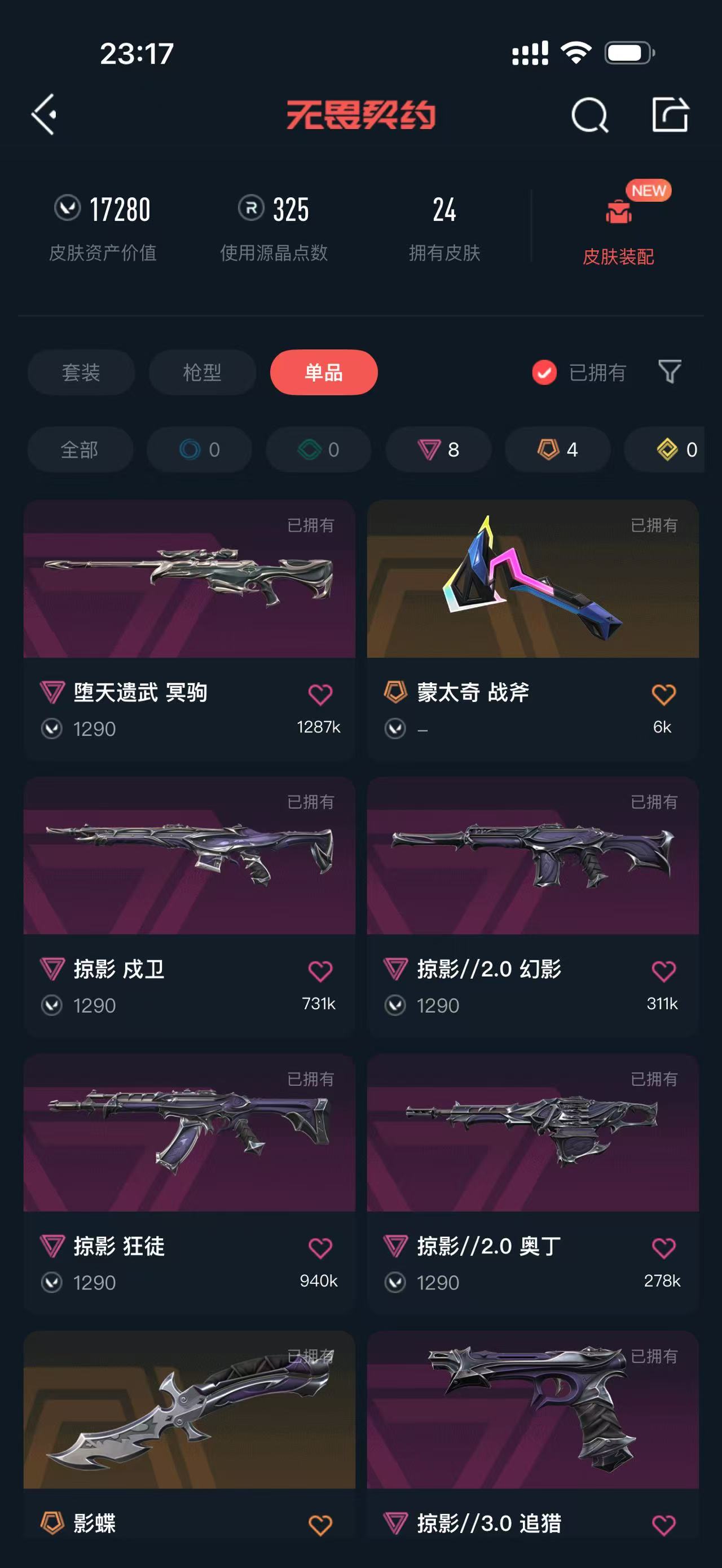Share this skin collection page
The height and width of the screenshot is (1568, 722).
(670, 114)
